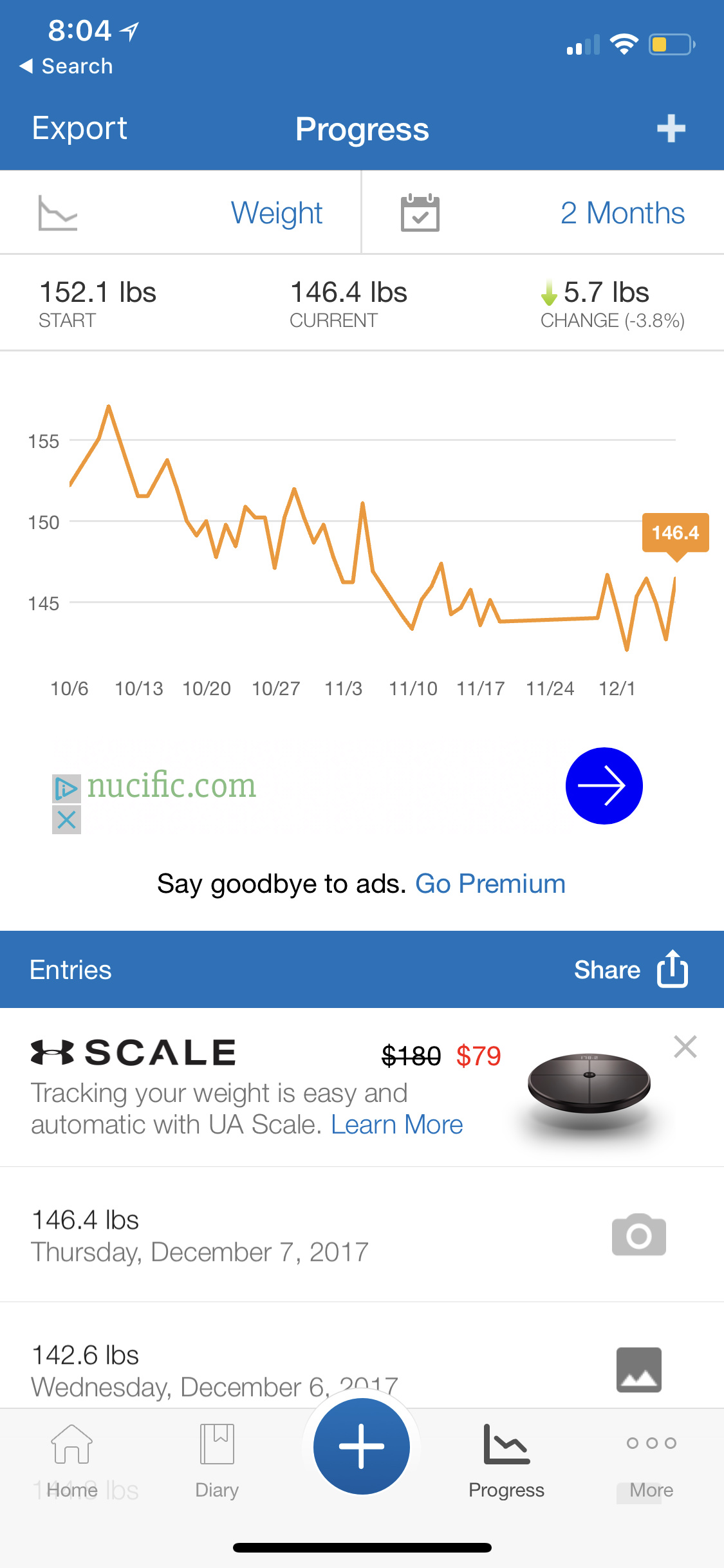
Task: Add a new entry with the top plus icon
Action: (x=671, y=129)
